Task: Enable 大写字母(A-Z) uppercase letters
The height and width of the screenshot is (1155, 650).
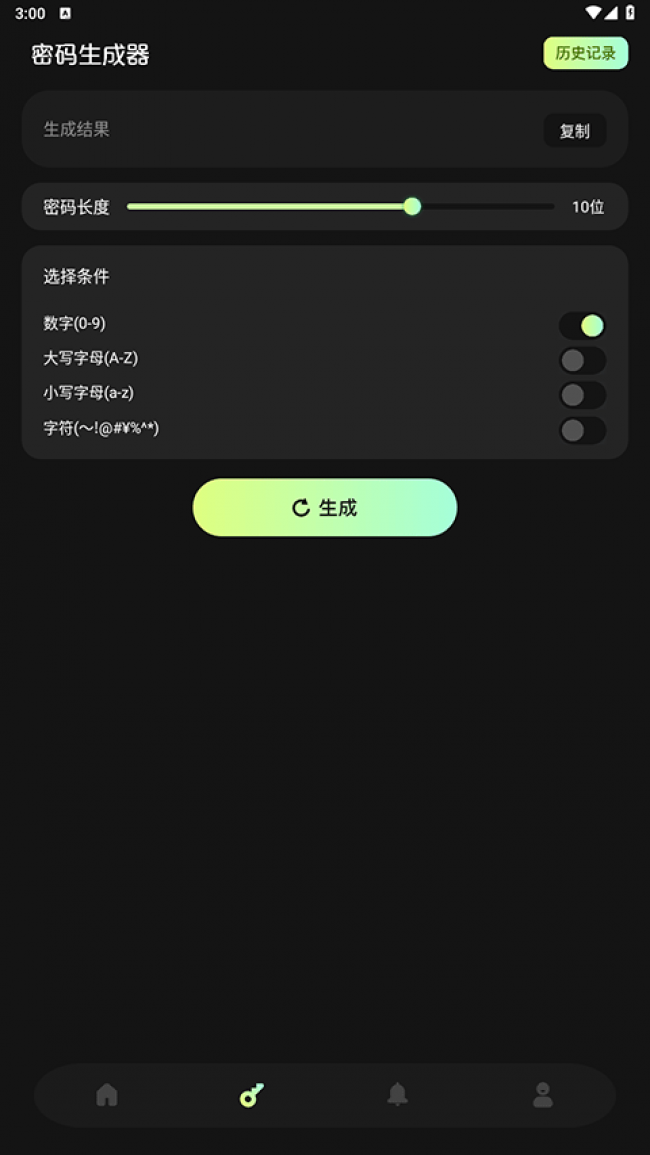Action: click(582, 360)
